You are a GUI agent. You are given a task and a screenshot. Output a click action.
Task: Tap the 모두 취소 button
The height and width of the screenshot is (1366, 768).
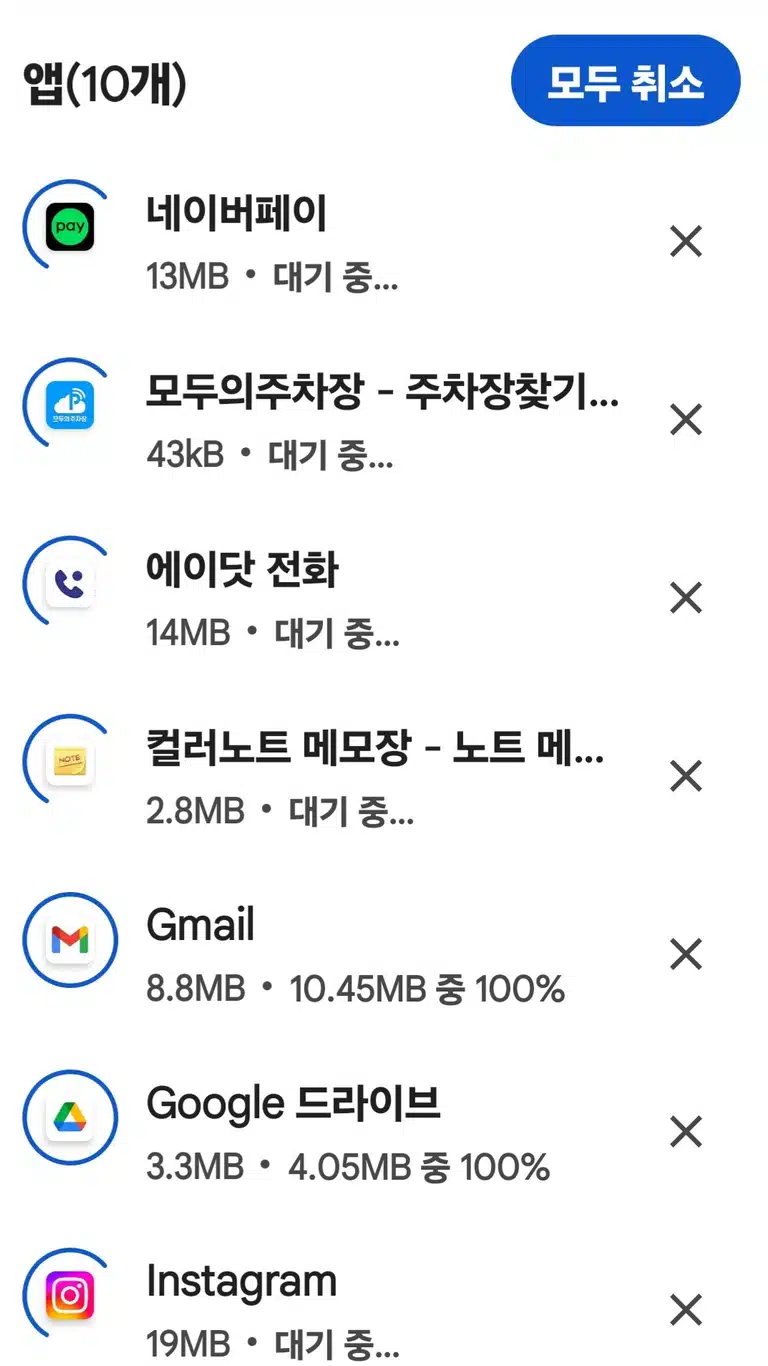(625, 81)
